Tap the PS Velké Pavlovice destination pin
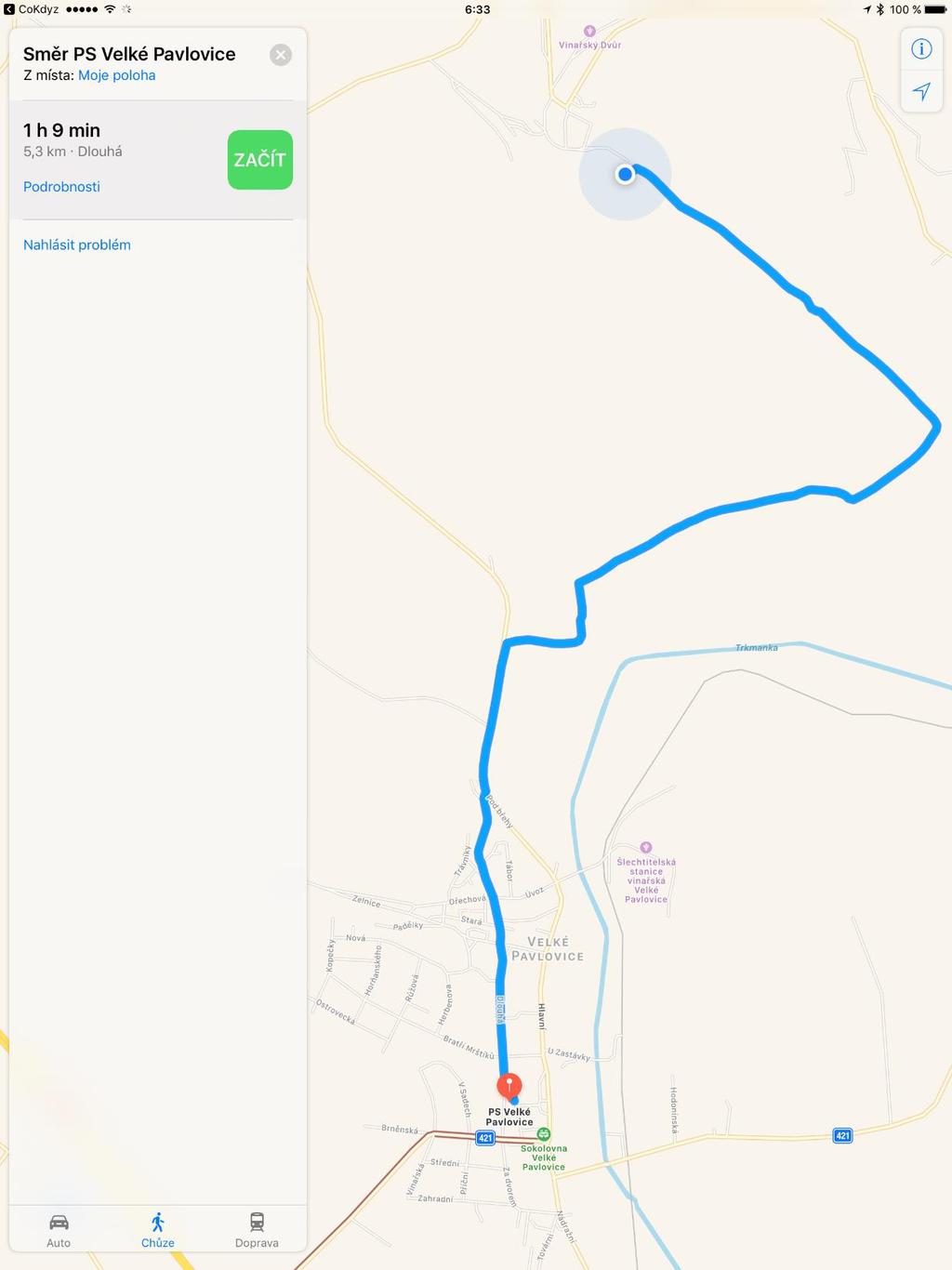Image resolution: width=952 pixels, height=1270 pixels. (509, 1086)
